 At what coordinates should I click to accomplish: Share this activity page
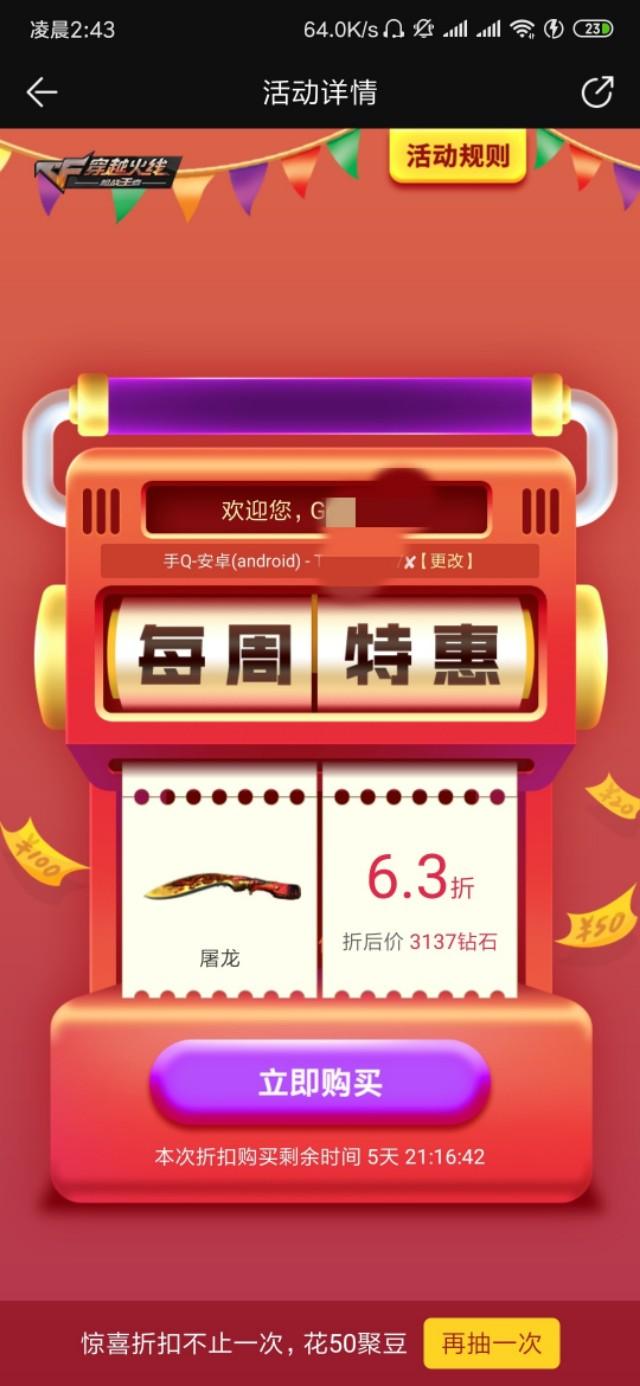(597, 92)
